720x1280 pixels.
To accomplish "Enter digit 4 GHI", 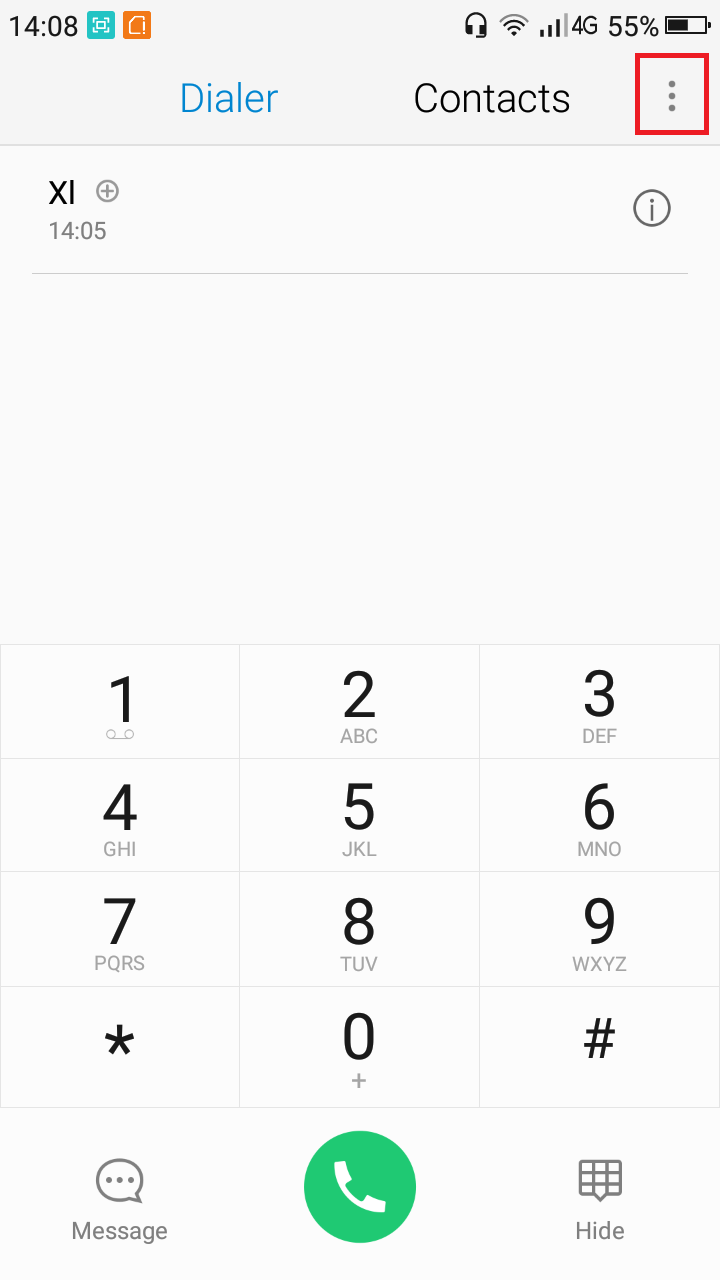I will click(x=120, y=815).
